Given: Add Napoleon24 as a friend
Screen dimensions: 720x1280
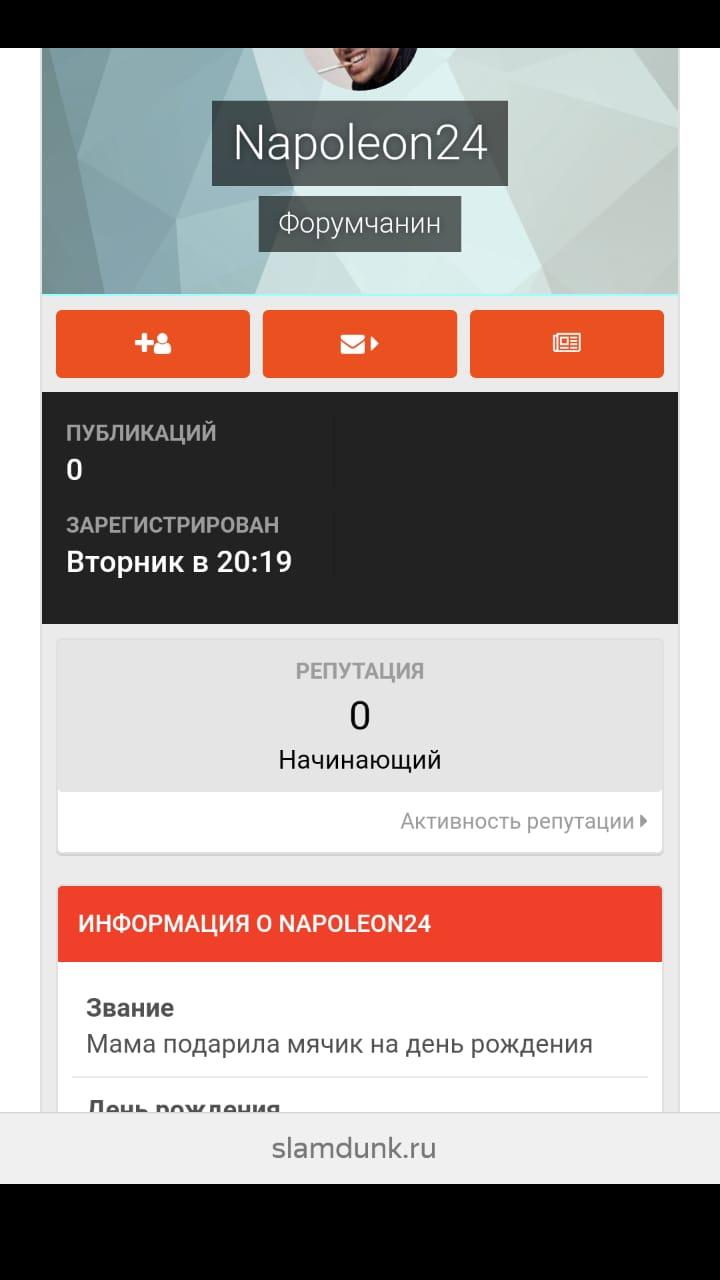Looking at the screenshot, I should coord(153,344).
